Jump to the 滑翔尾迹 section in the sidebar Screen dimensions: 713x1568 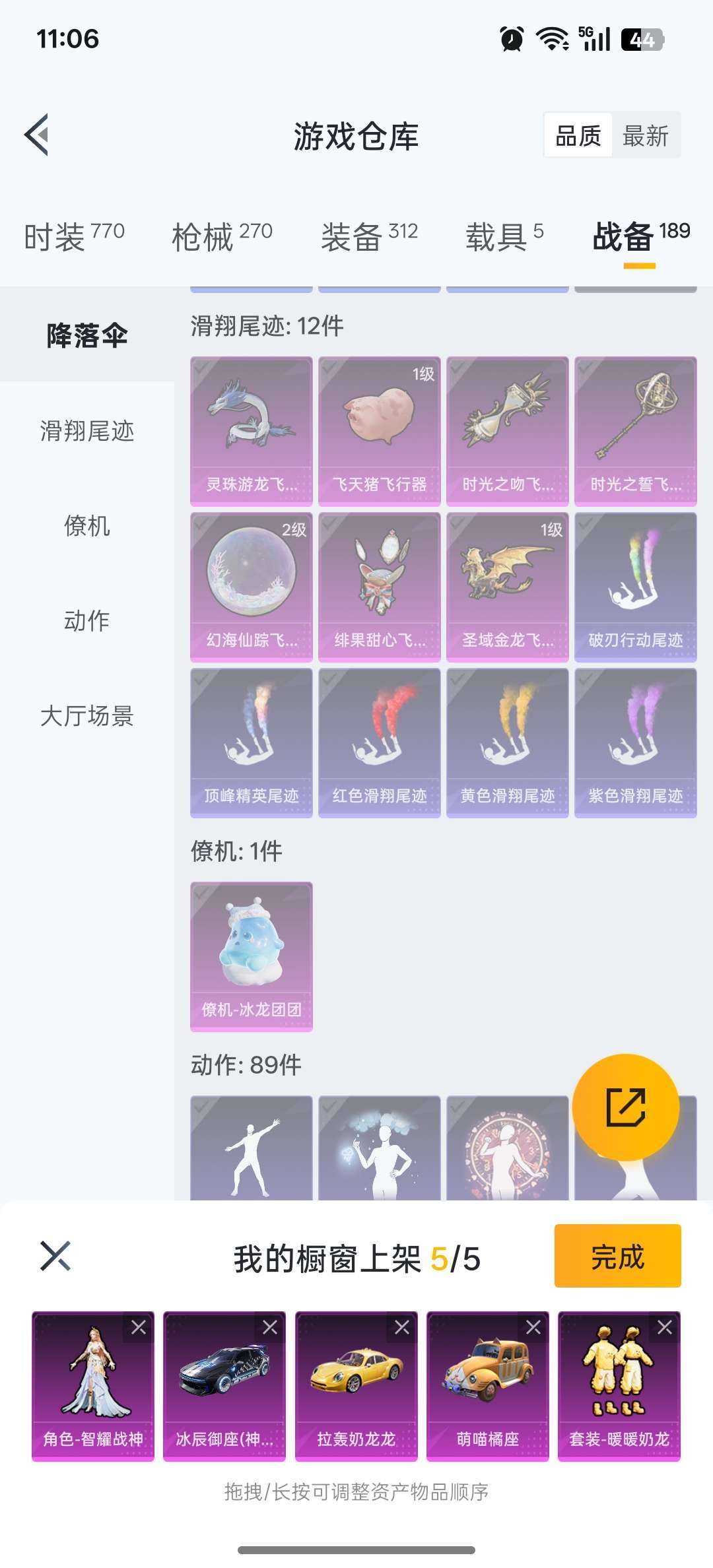(x=87, y=431)
